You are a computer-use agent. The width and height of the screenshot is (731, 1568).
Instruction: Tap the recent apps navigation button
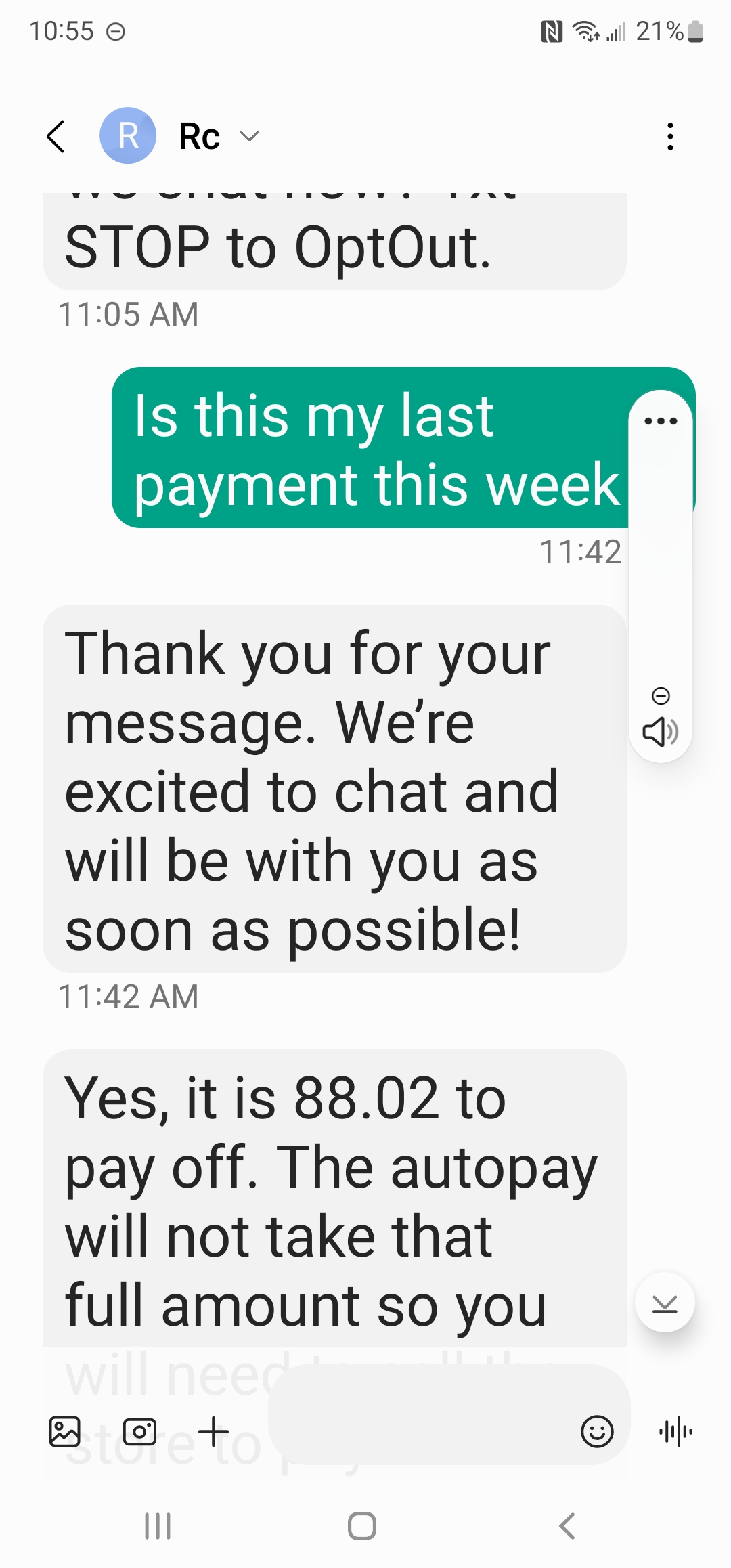[158, 1525]
